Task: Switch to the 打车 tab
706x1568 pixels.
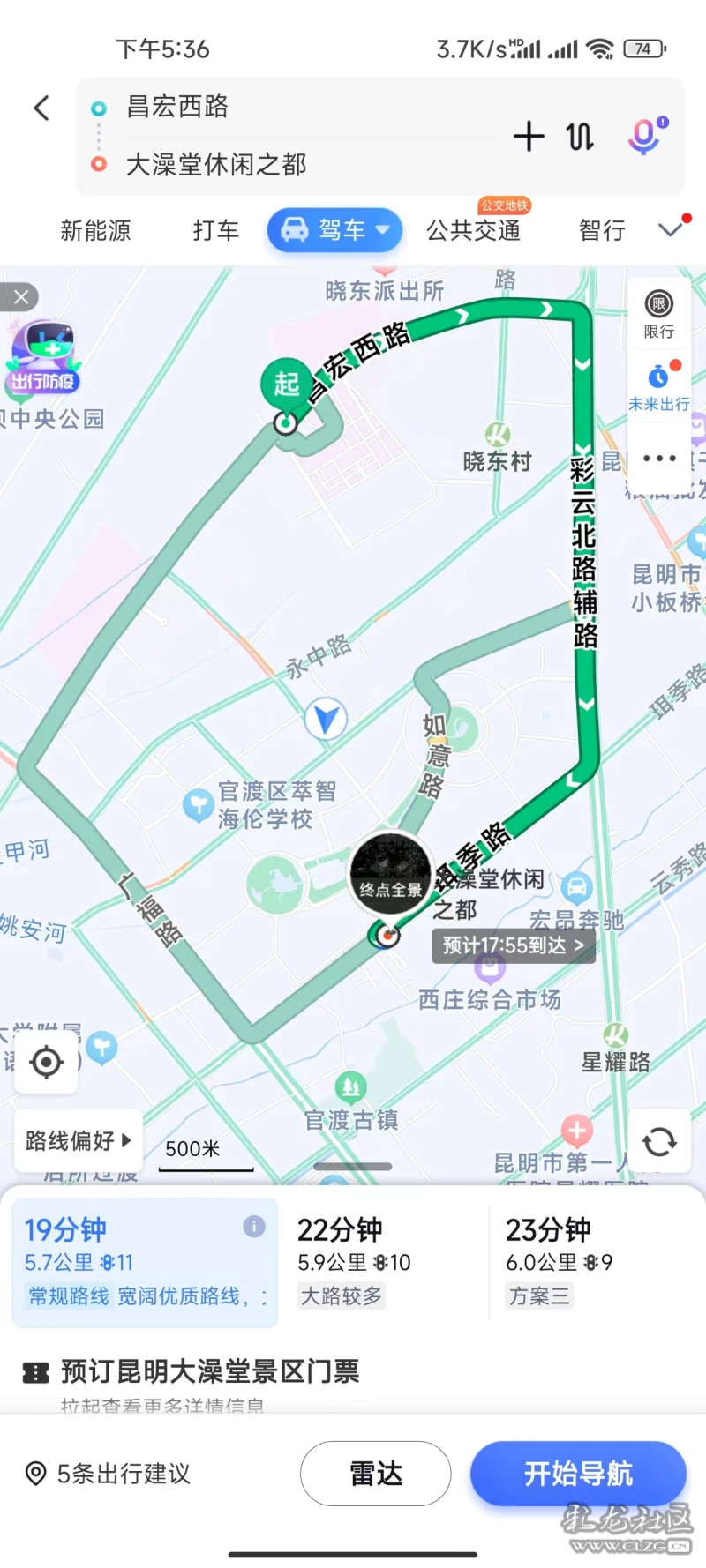Action: 216,230
